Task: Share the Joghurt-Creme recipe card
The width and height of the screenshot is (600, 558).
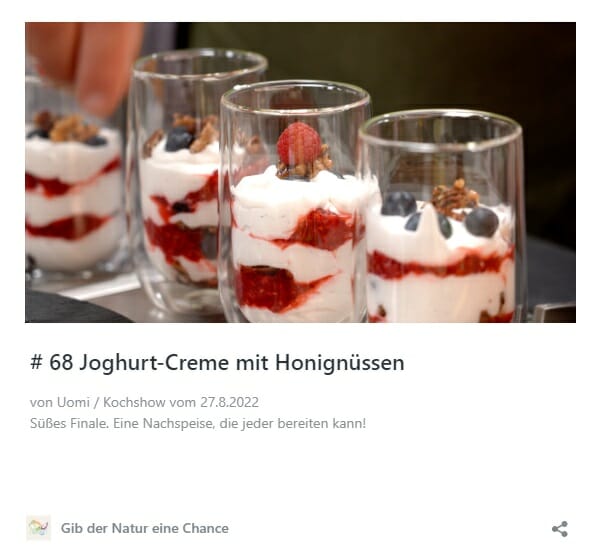Action: pos(560,528)
